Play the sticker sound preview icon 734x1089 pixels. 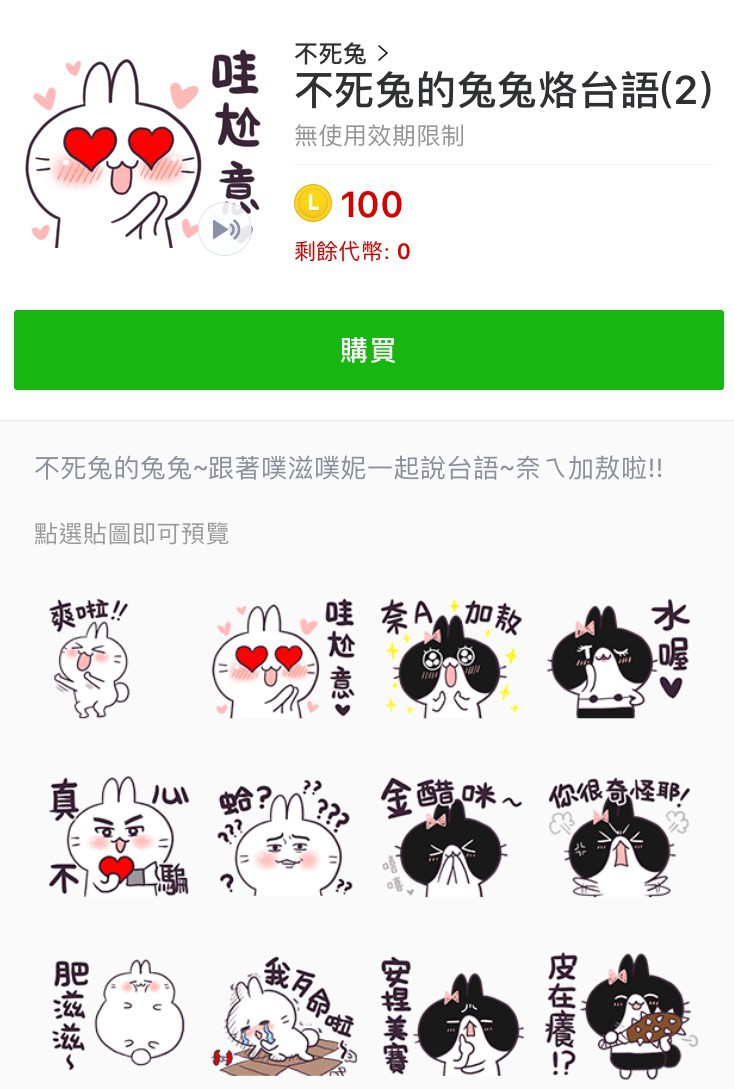[225, 230]
